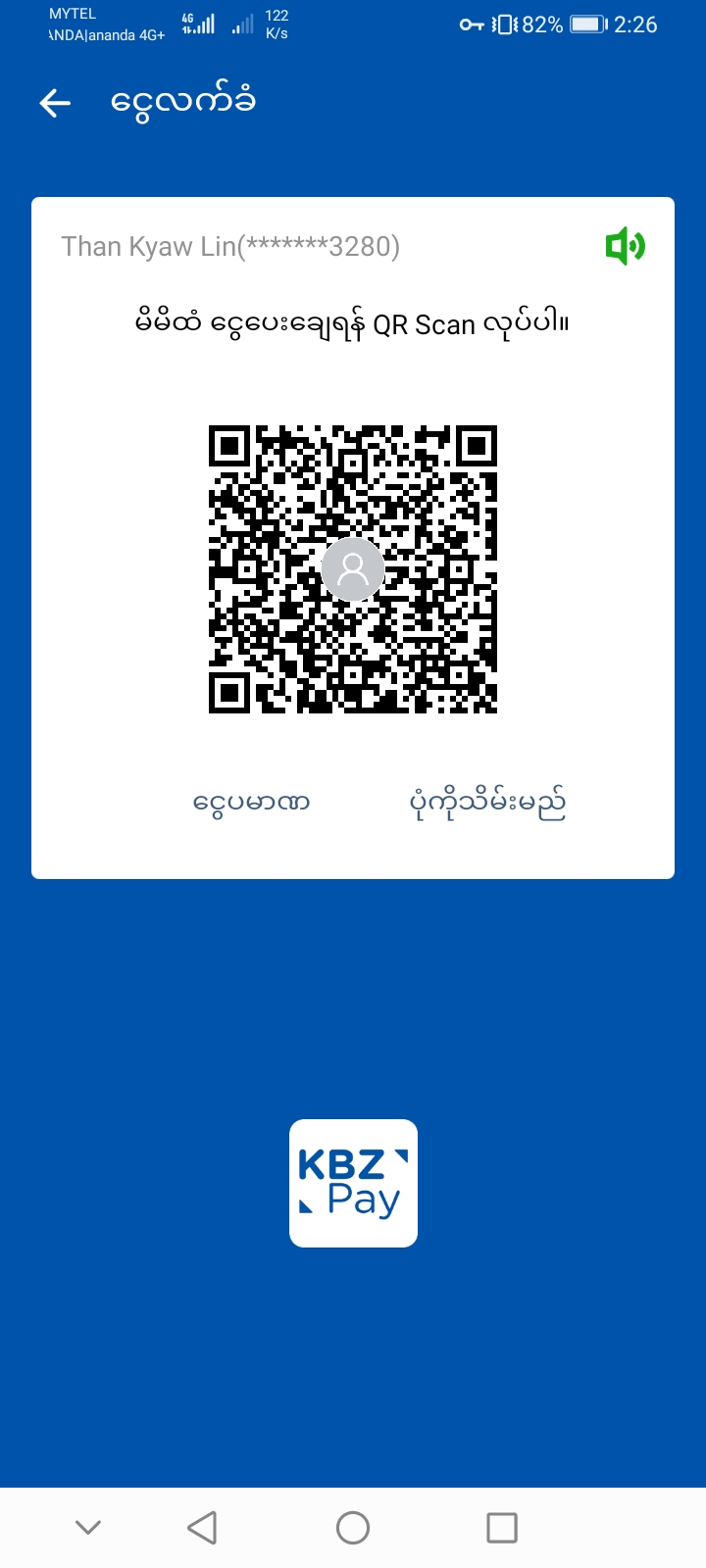
Task: Go back from the receive money screen
Action: click(56, 103)
